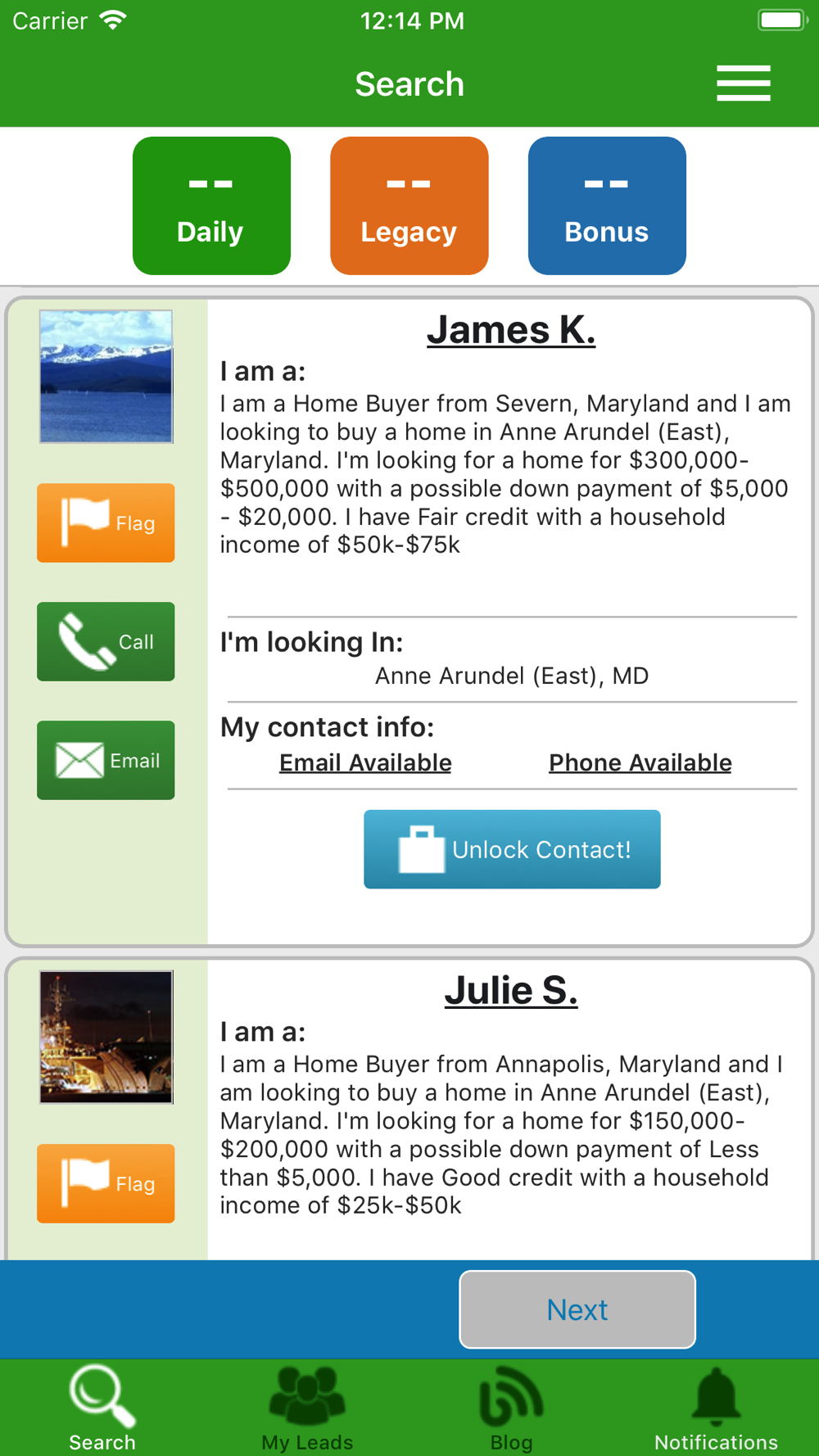Open Julie S.'s profile name link

tap(511, 991)
